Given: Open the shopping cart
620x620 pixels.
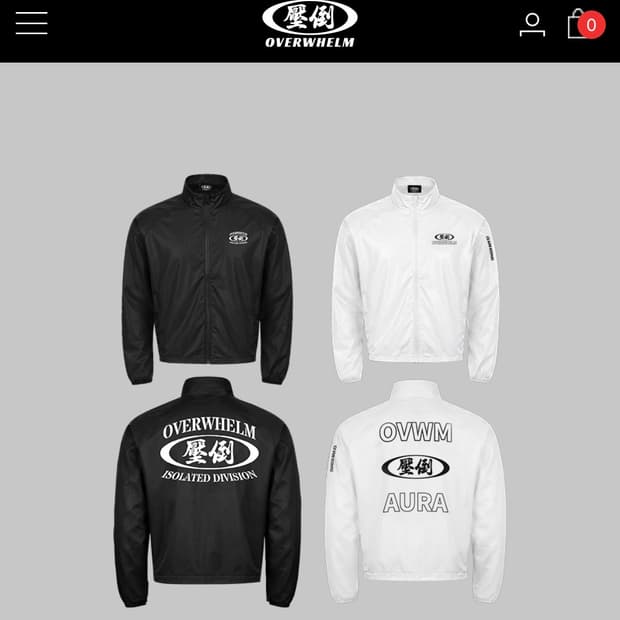Looking at the screenshot, I should click(x=586, y=24).
